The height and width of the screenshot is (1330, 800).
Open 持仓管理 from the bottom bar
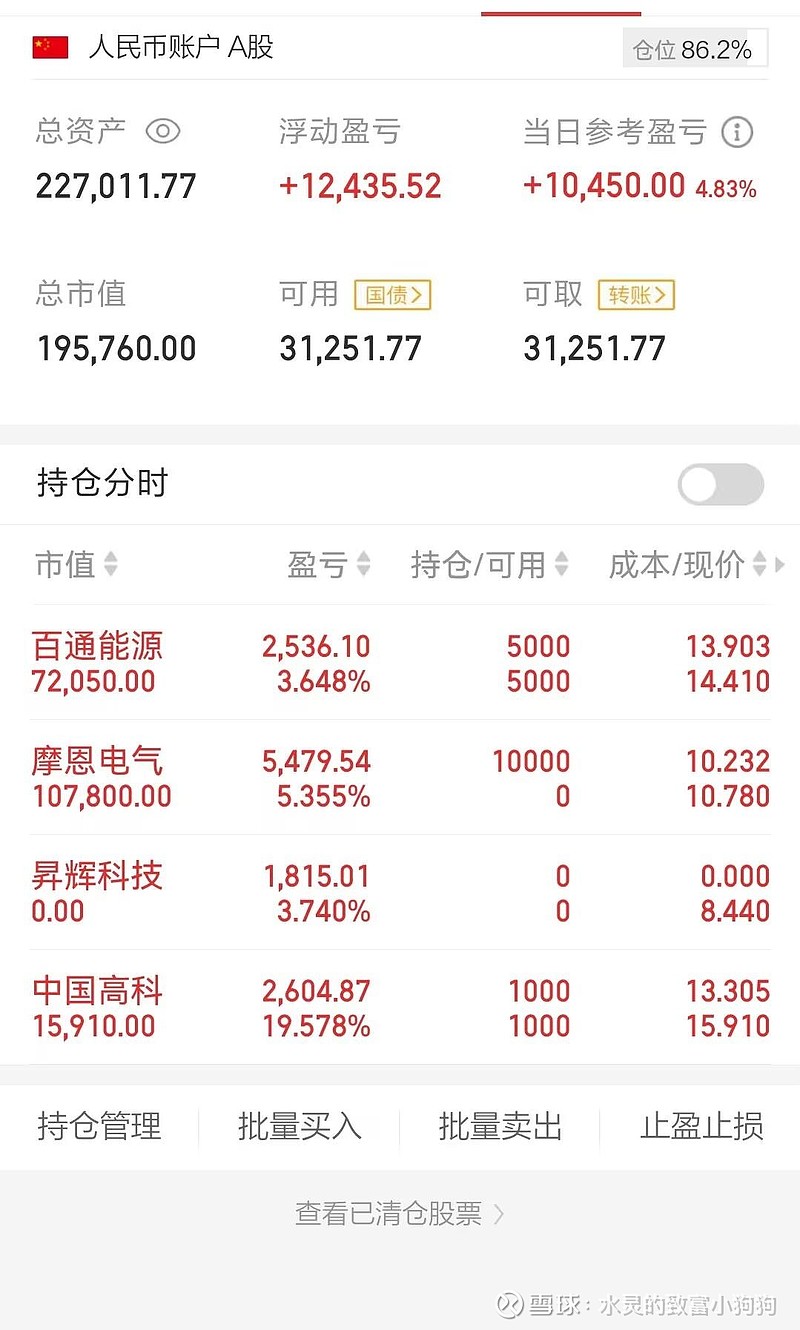99,1126
